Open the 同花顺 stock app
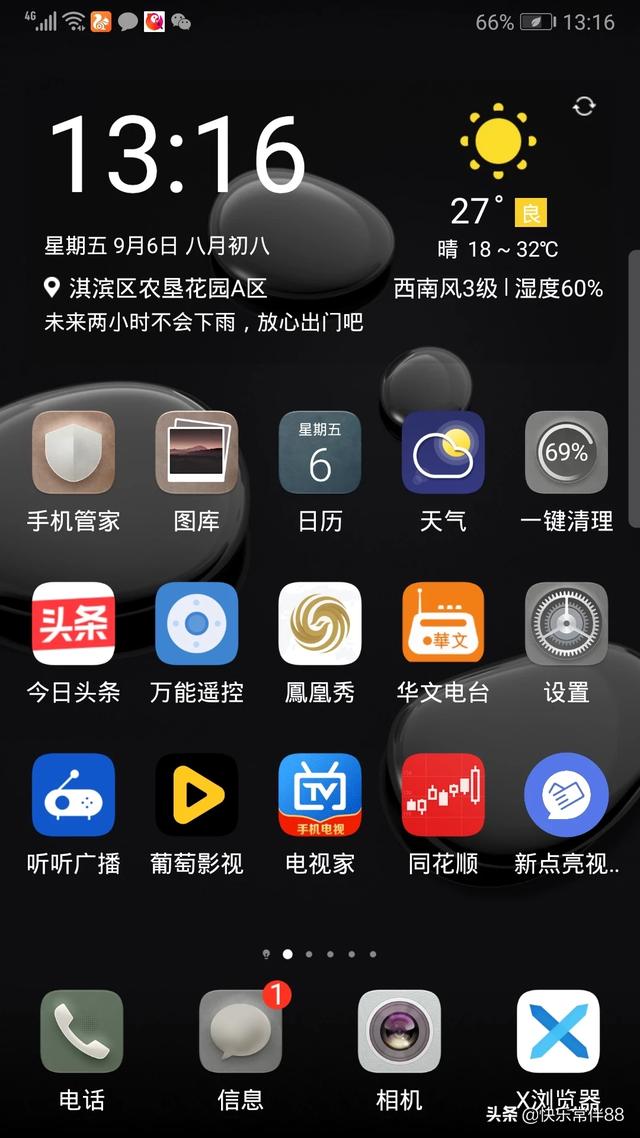 (443, 794)
